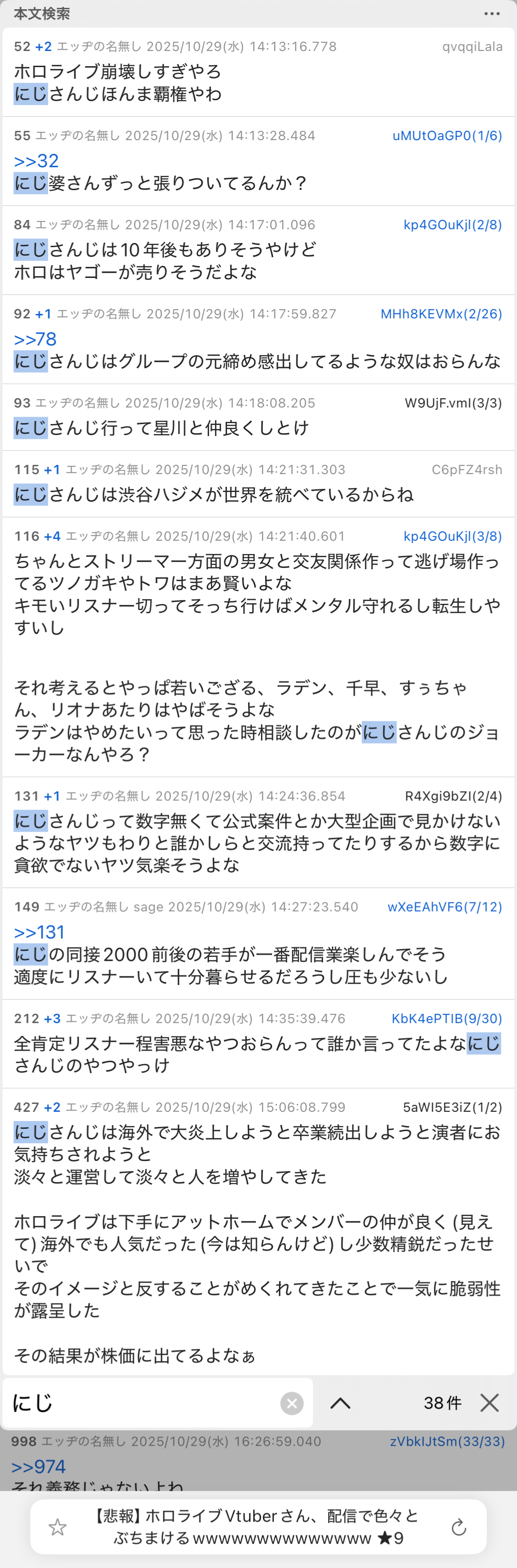The height and width of the screenshot is (1568, 517).
Task: Open the overflow menu in search header
Action: pos(491,13)
